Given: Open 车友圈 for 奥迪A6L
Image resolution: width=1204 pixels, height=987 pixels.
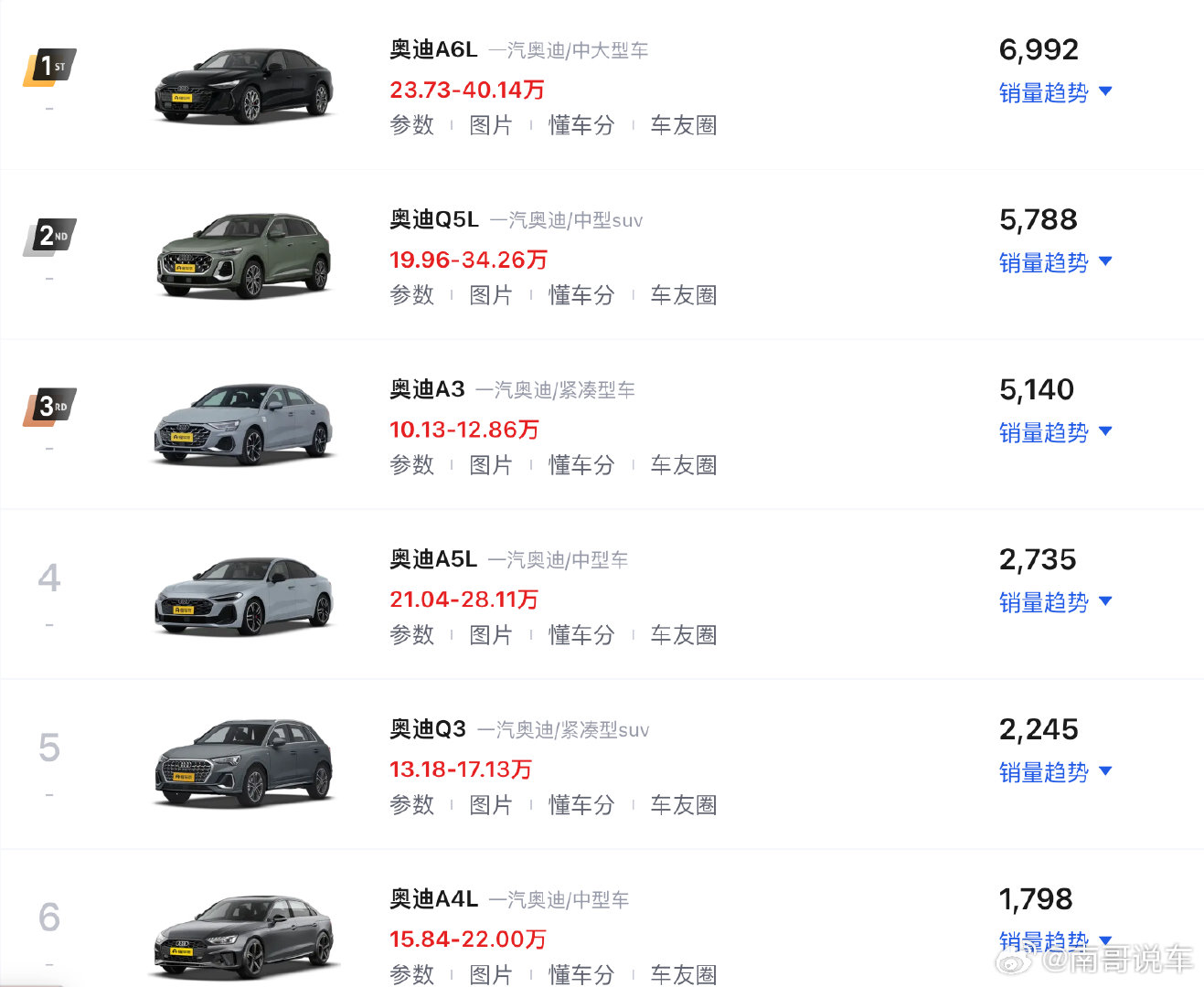Looking at the screenshot, I should [684, 125].
